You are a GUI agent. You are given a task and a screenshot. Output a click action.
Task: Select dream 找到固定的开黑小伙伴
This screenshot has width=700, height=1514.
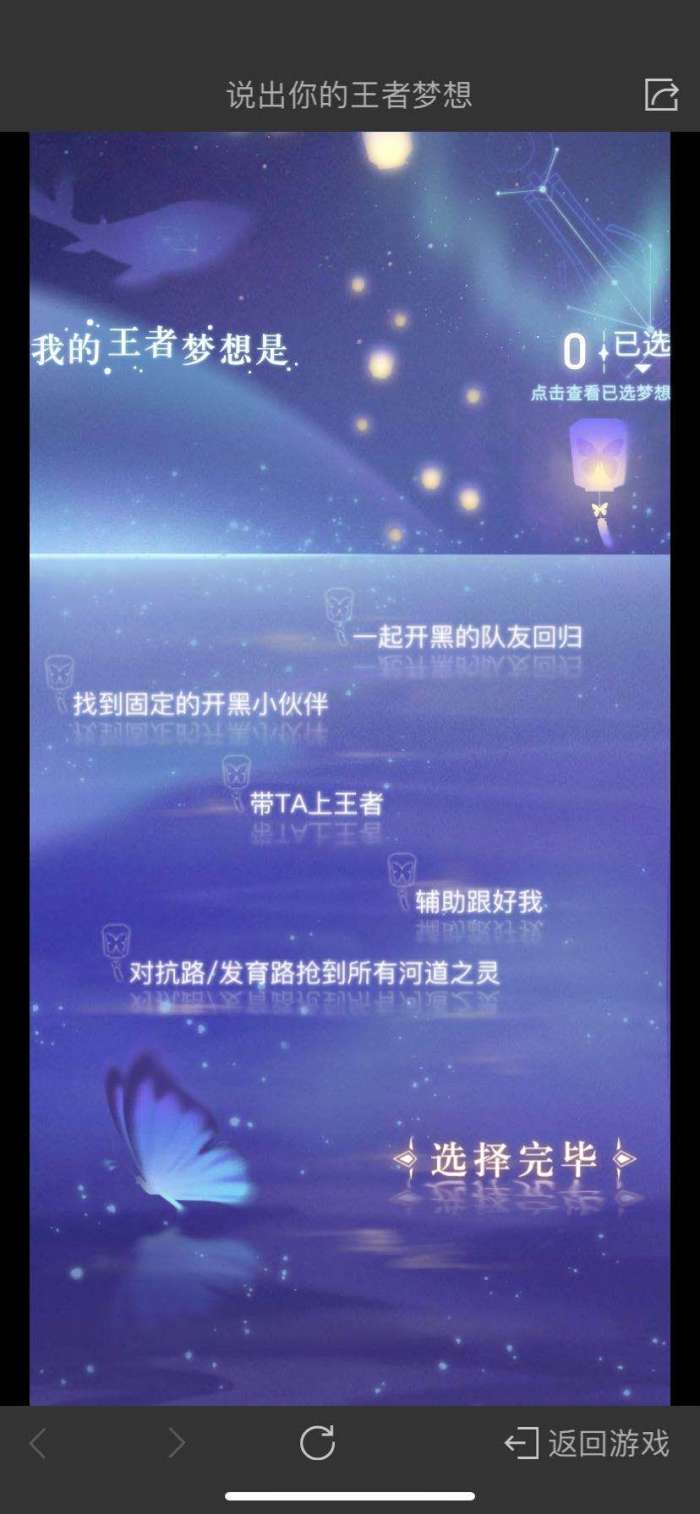coord(200,704)
